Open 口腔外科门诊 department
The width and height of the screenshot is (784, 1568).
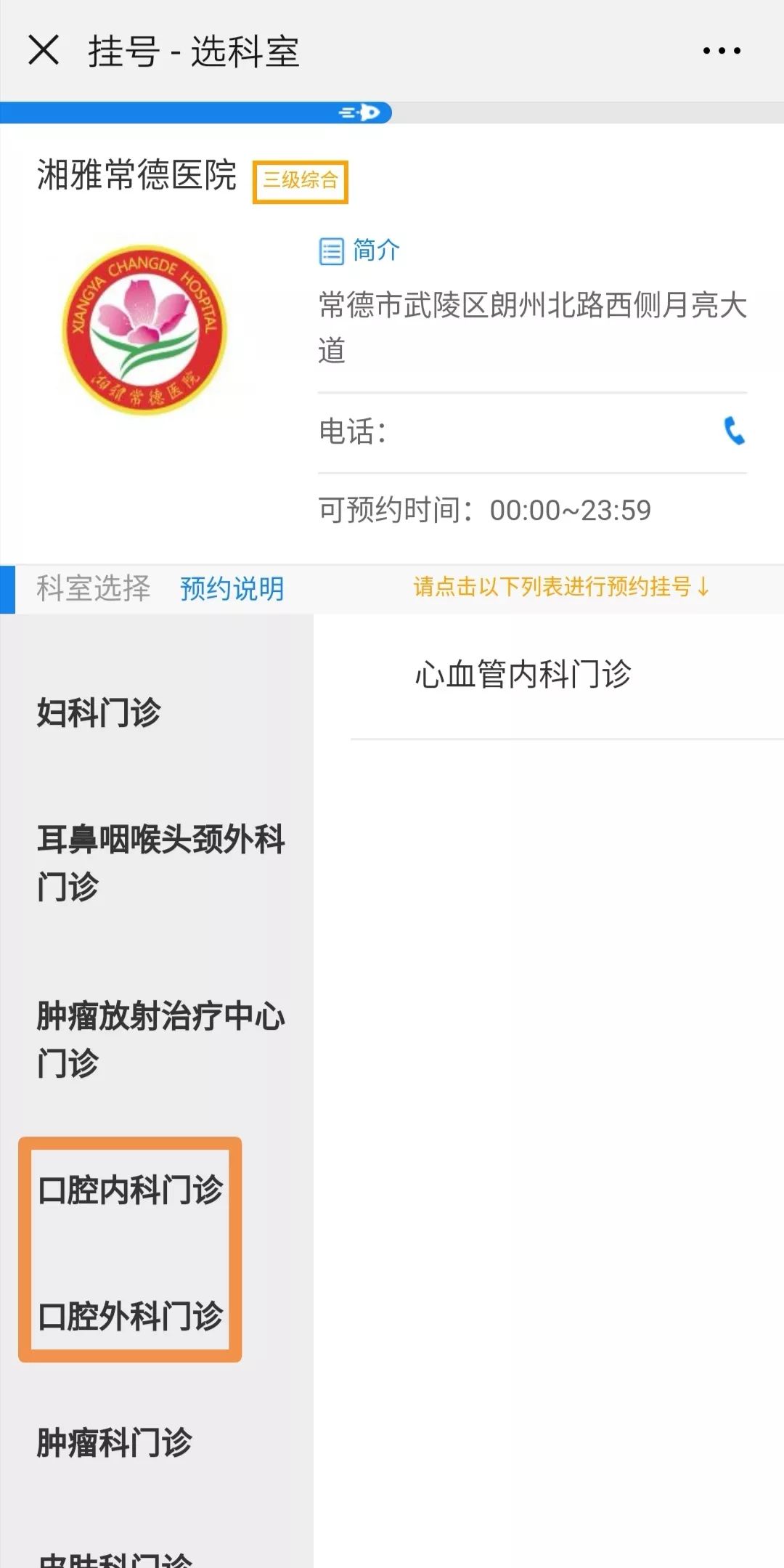pos(131,1316)
